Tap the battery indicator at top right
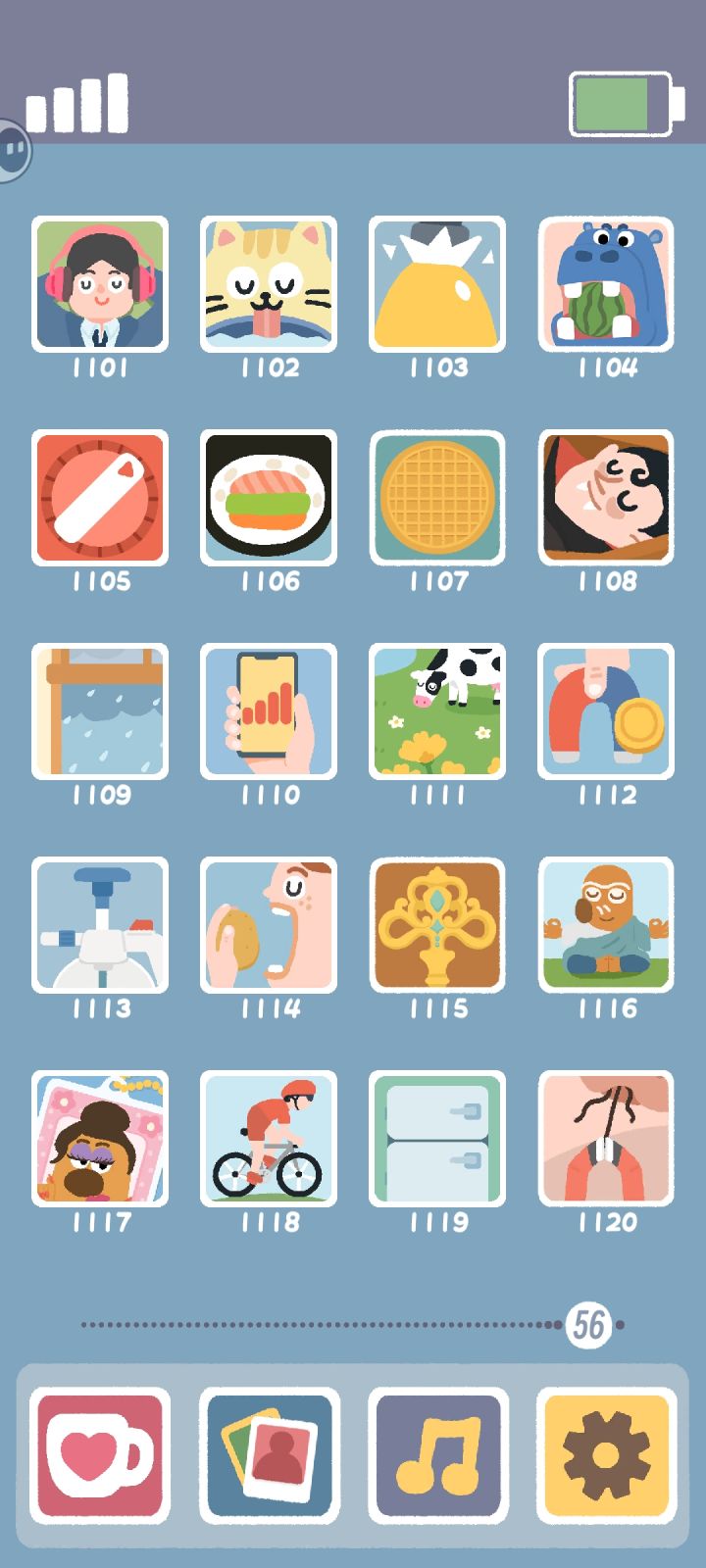This screenshot has width=706, height=1568. [620, 102]
